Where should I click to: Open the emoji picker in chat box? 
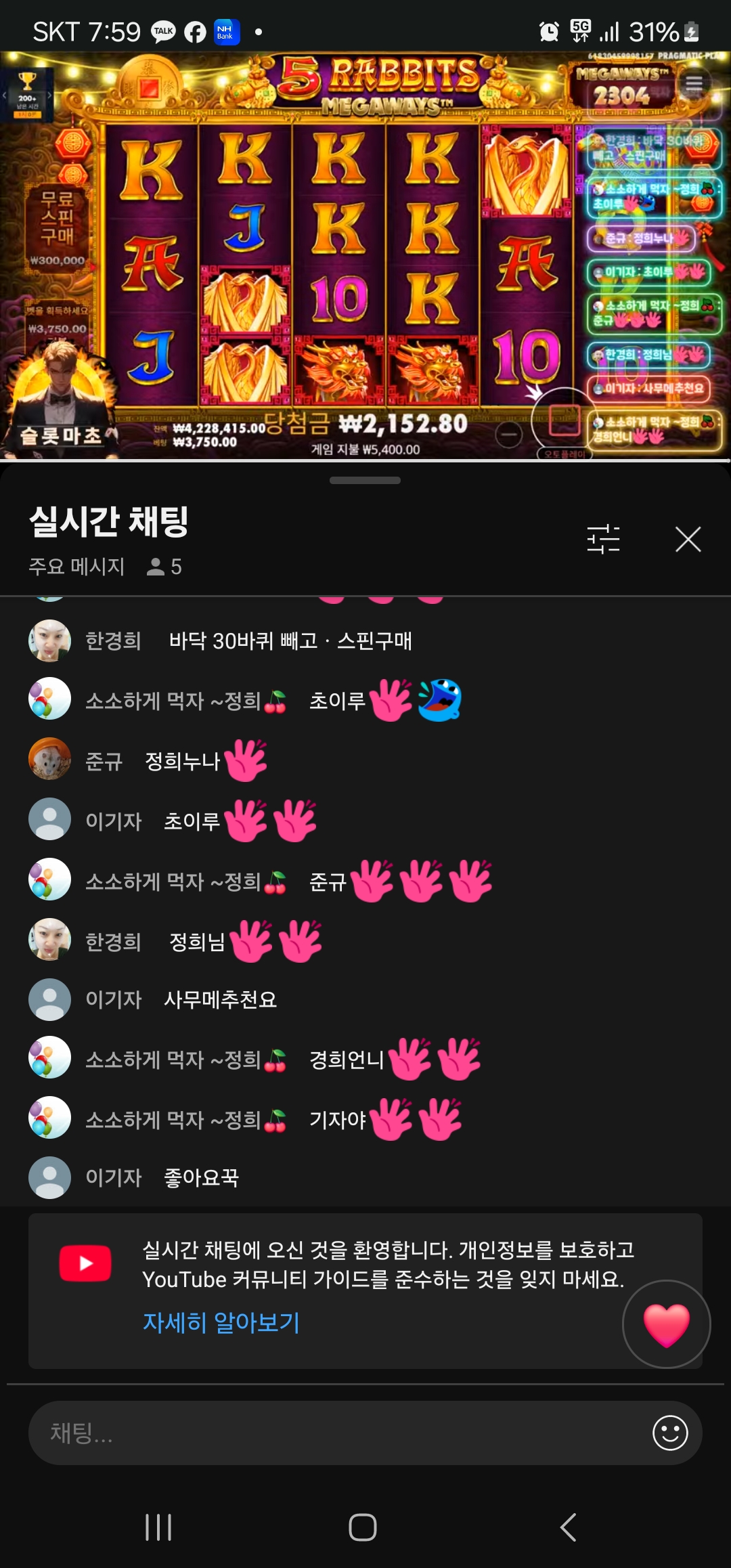coord(670,1433)
